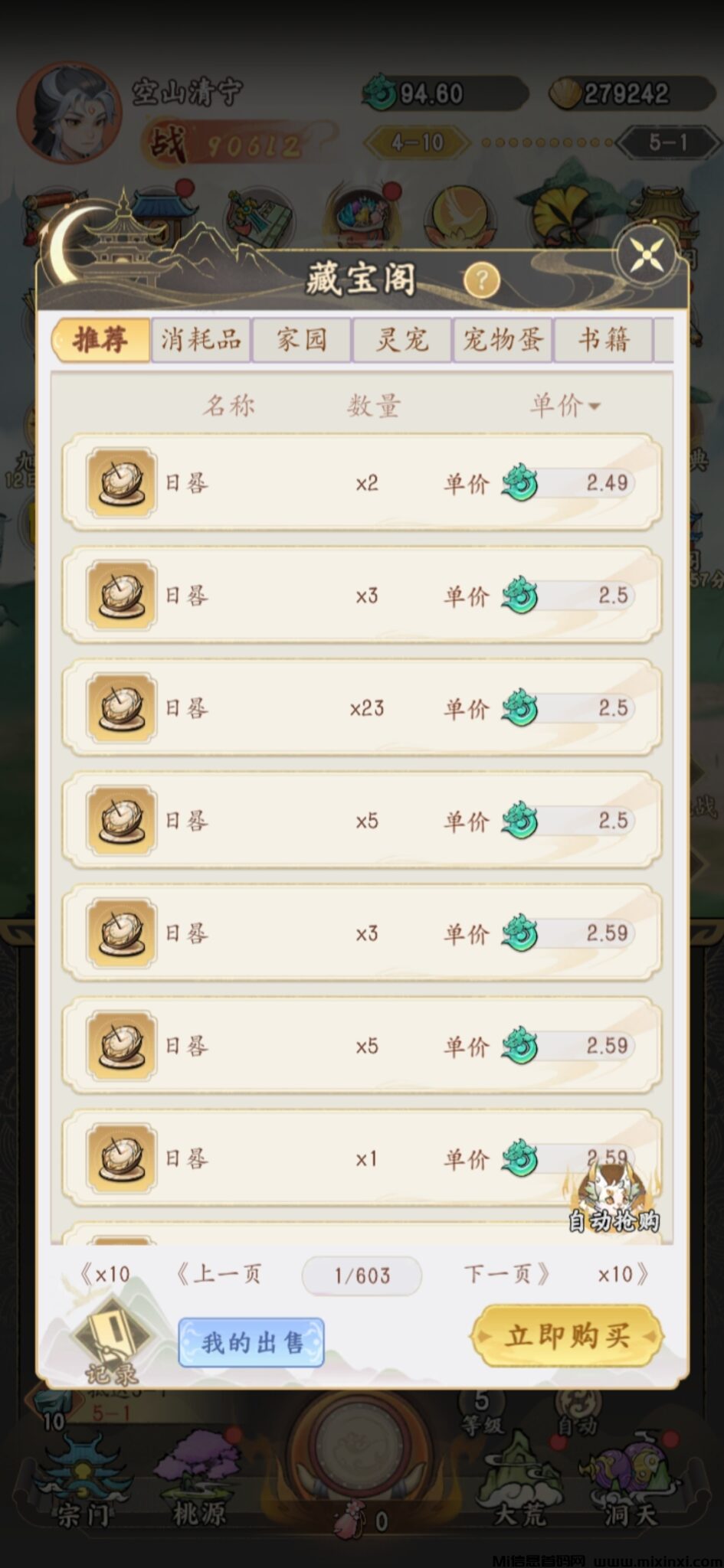
Task: Sort listings by 单价 column
Action: coord(565,405)
